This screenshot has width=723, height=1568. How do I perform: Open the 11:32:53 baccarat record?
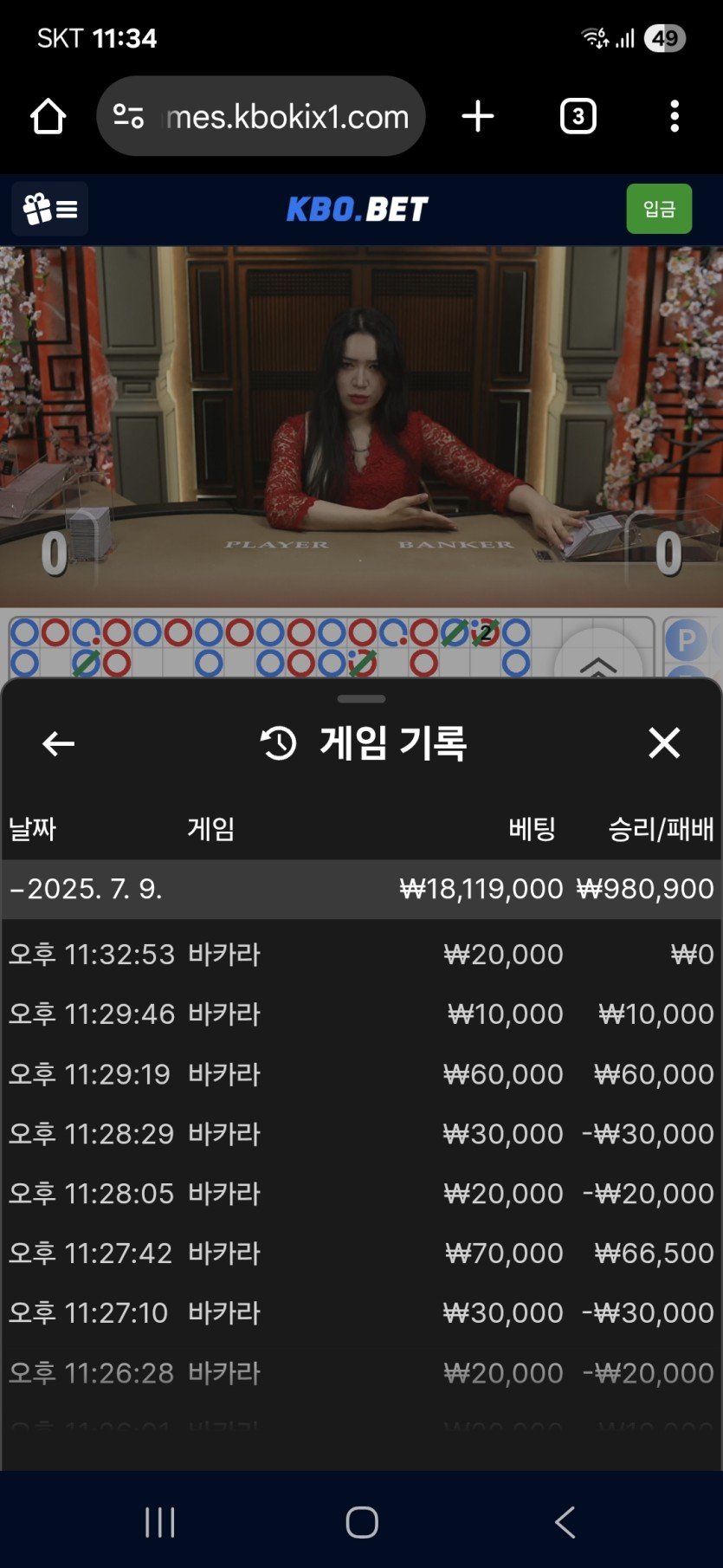(361, 955)
